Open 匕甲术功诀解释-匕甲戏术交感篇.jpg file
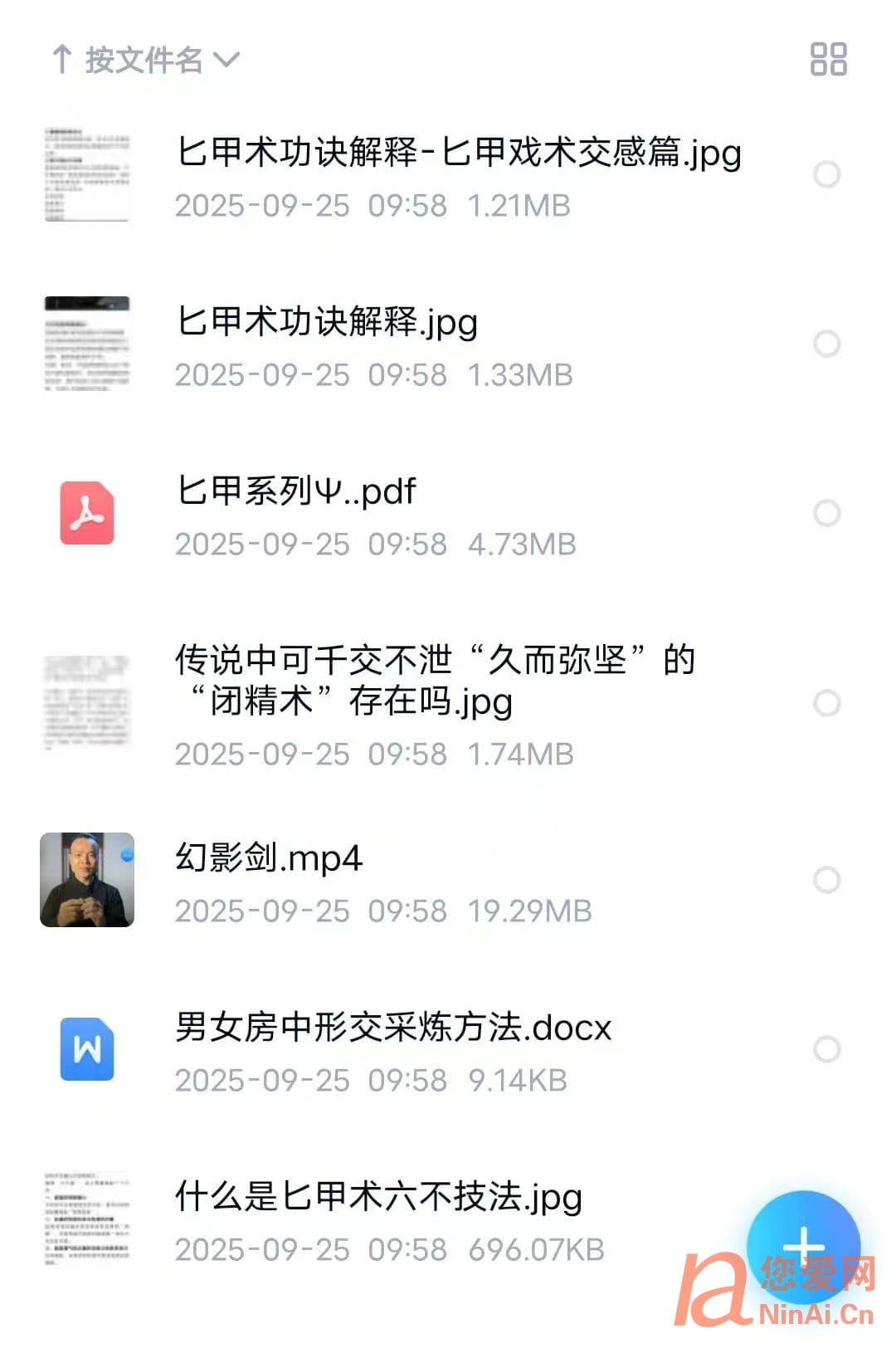 [x=458, y=154]
